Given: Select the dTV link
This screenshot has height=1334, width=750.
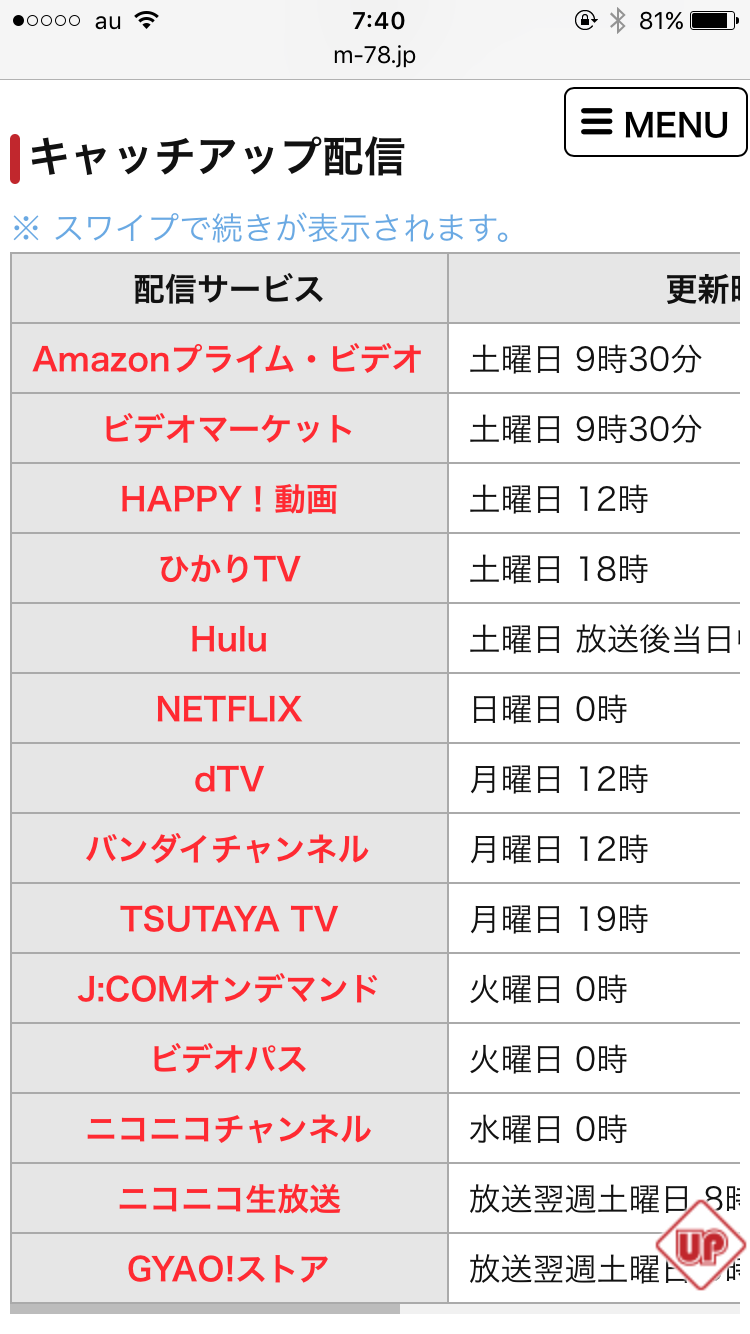Looking at the screenshot, I should 228,779.
